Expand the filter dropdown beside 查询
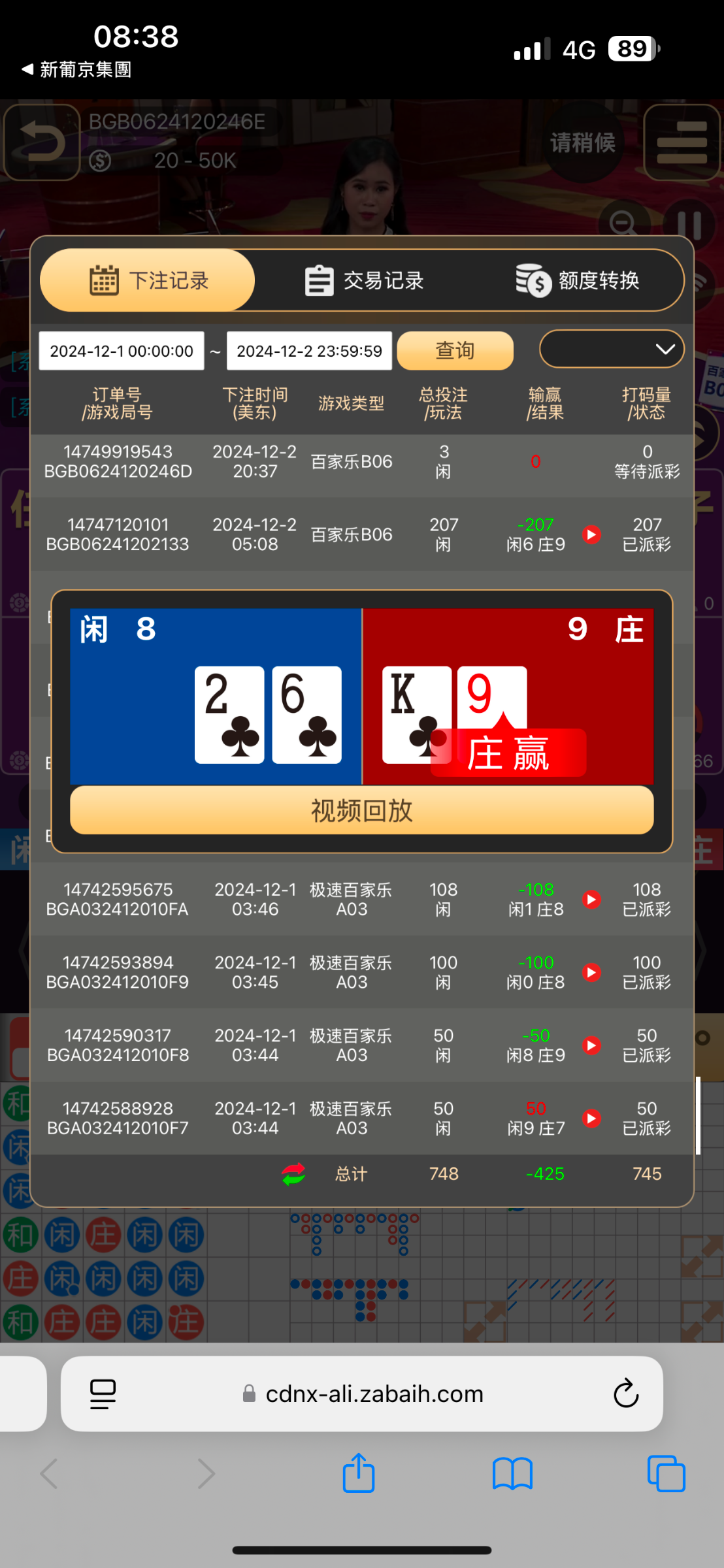This screenshot has width=724, height=1568. click(x=611, y=349)
